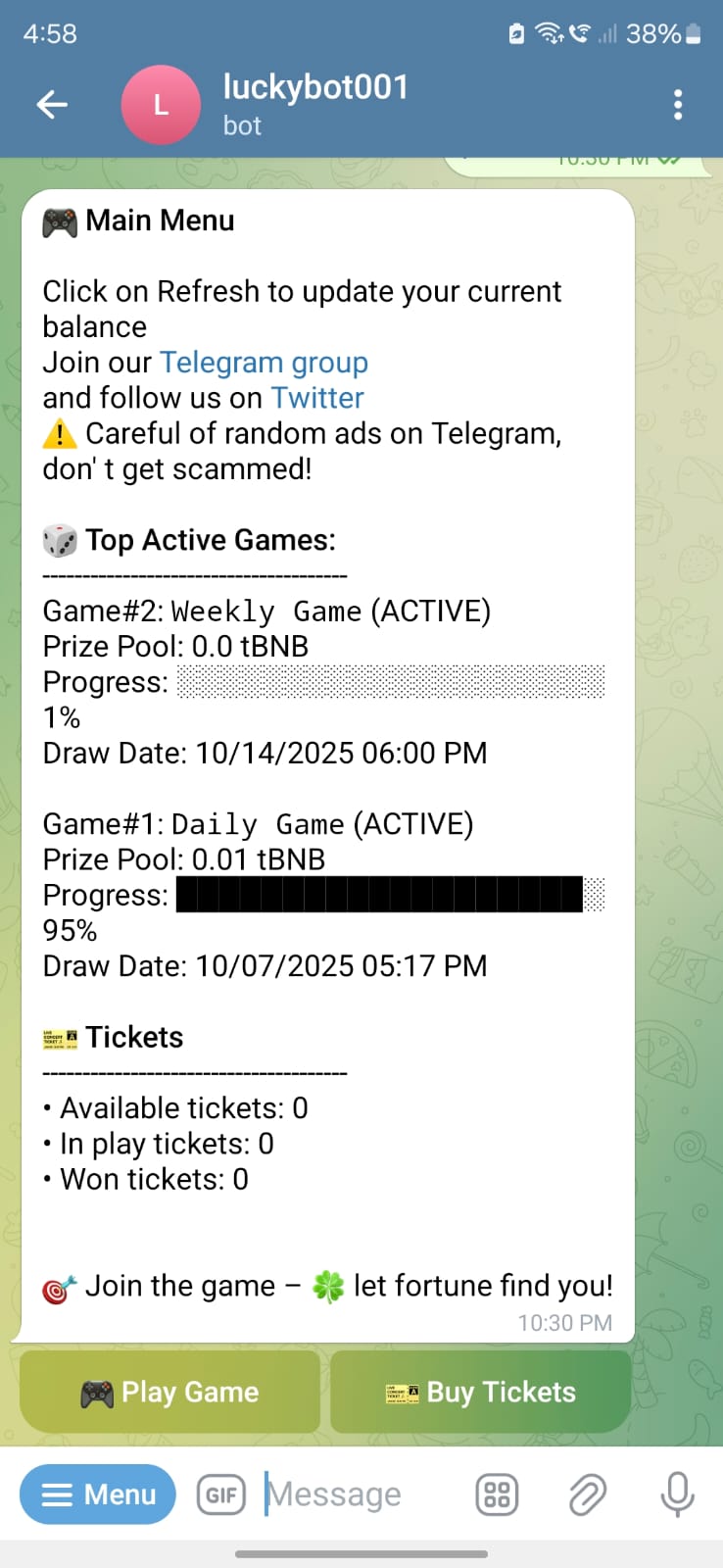Toggle the bot keyboard grid icon

497,1494
